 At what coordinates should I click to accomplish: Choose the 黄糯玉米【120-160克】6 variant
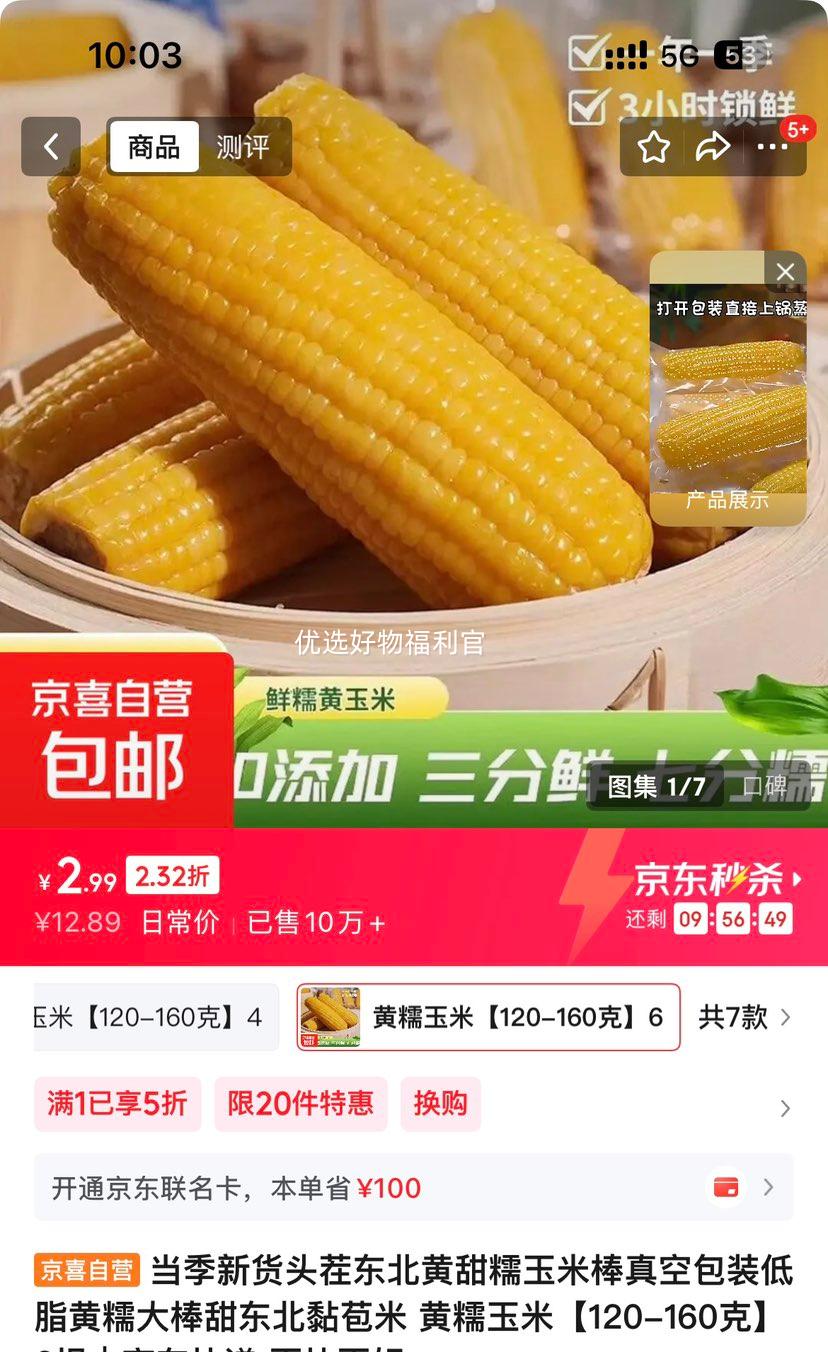[x=489, y=1017]
